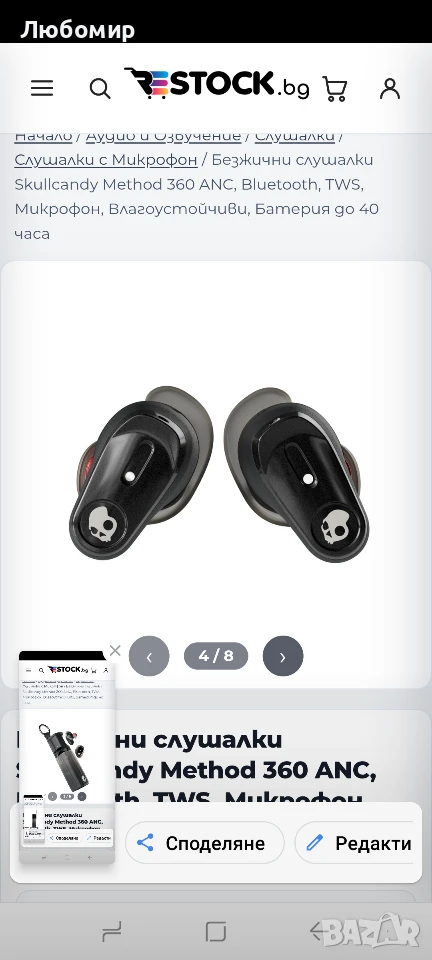This screenshot has height=960, width=432.
Task: Open the Аудио и Озвучение breadcrumb
Action: 163,135
